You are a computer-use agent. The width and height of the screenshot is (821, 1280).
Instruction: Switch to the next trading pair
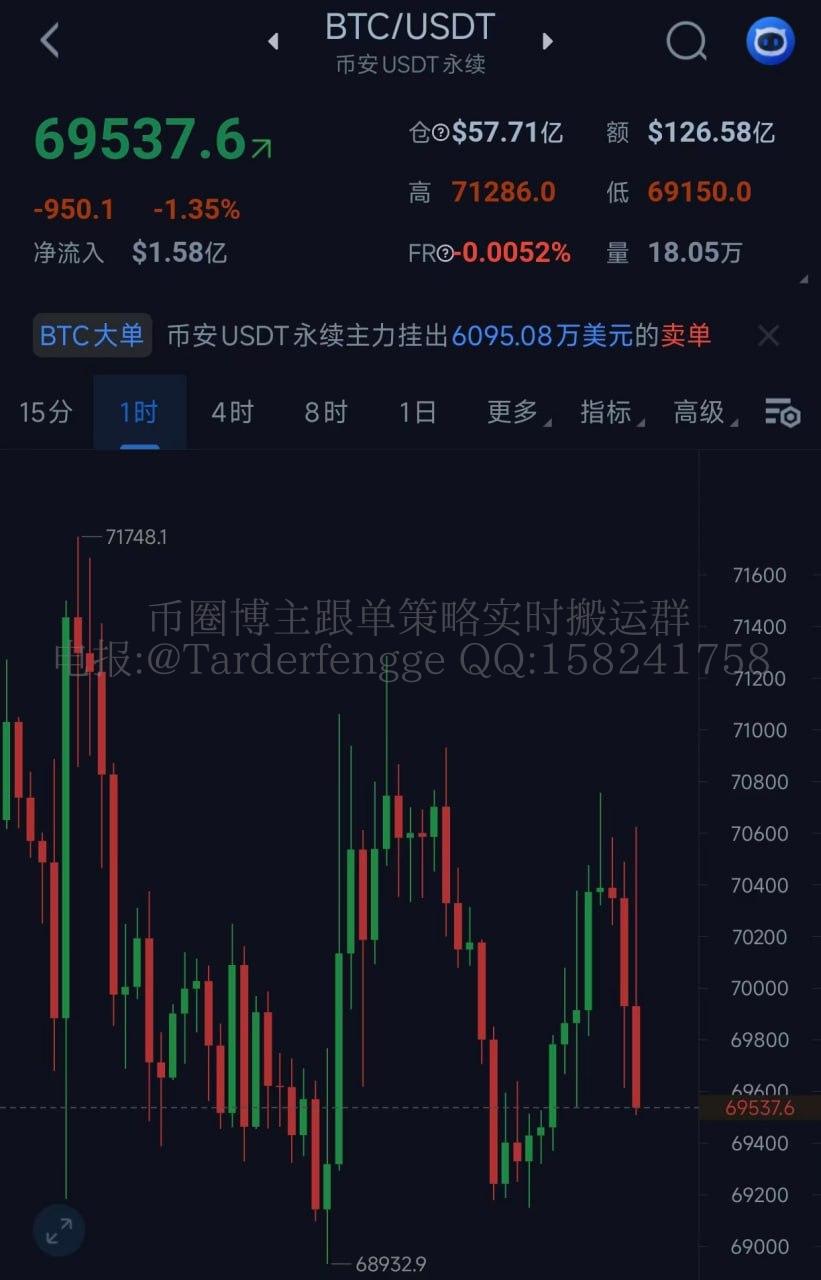click(547, 41)
